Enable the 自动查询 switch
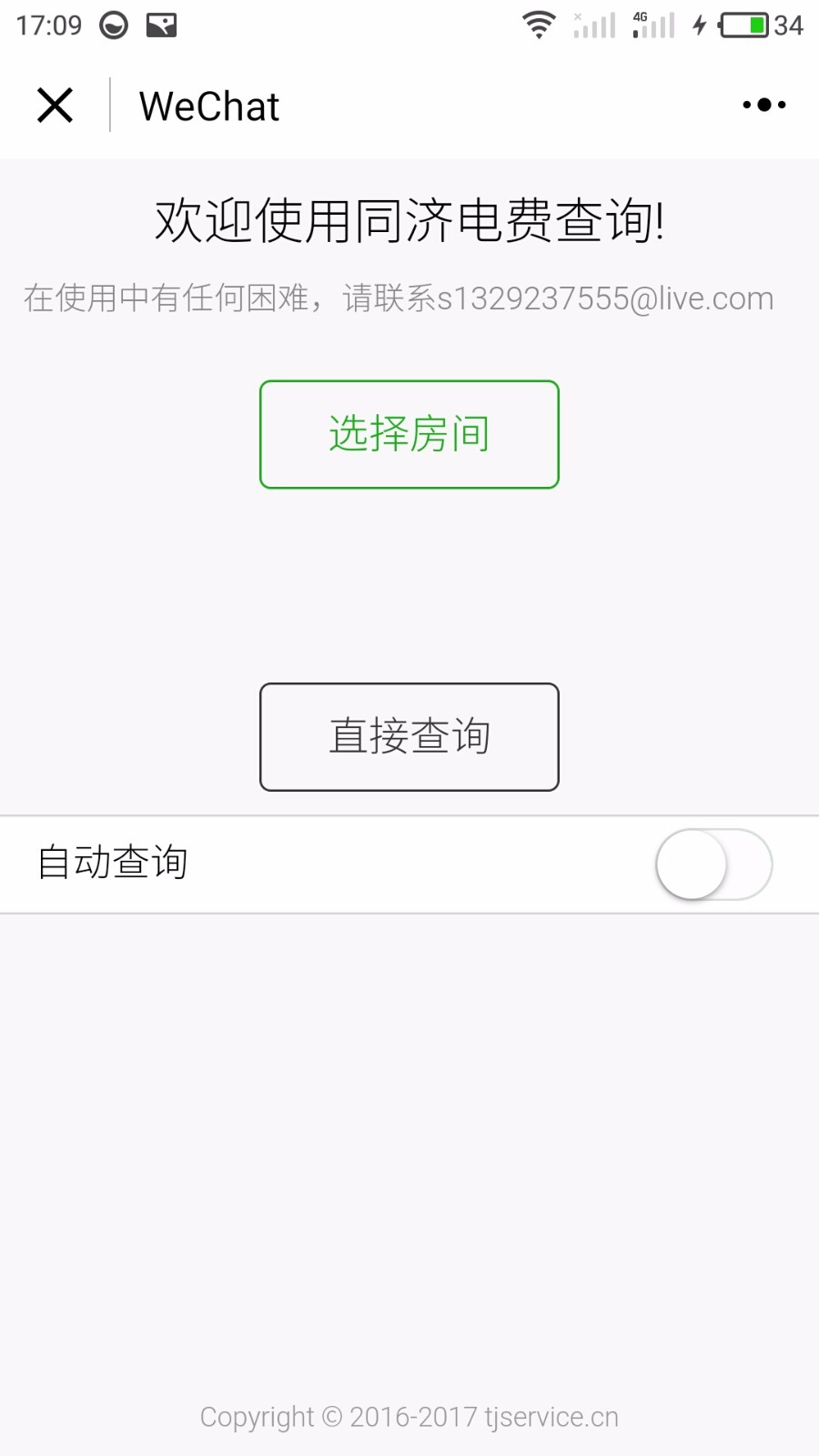This screenshot has width=819, height=1456. click(x=713, y=864)
